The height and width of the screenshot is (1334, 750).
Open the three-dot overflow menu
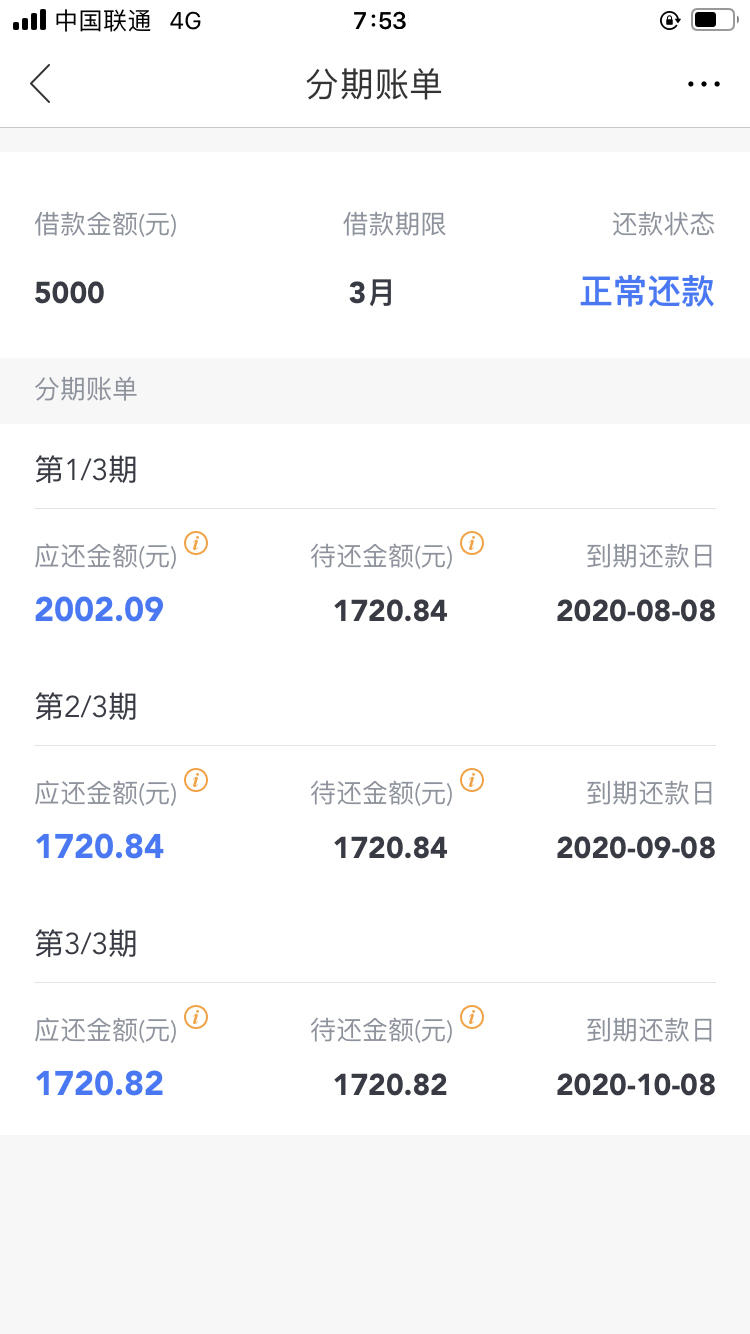pyautogui.click(x=704, y=85)
